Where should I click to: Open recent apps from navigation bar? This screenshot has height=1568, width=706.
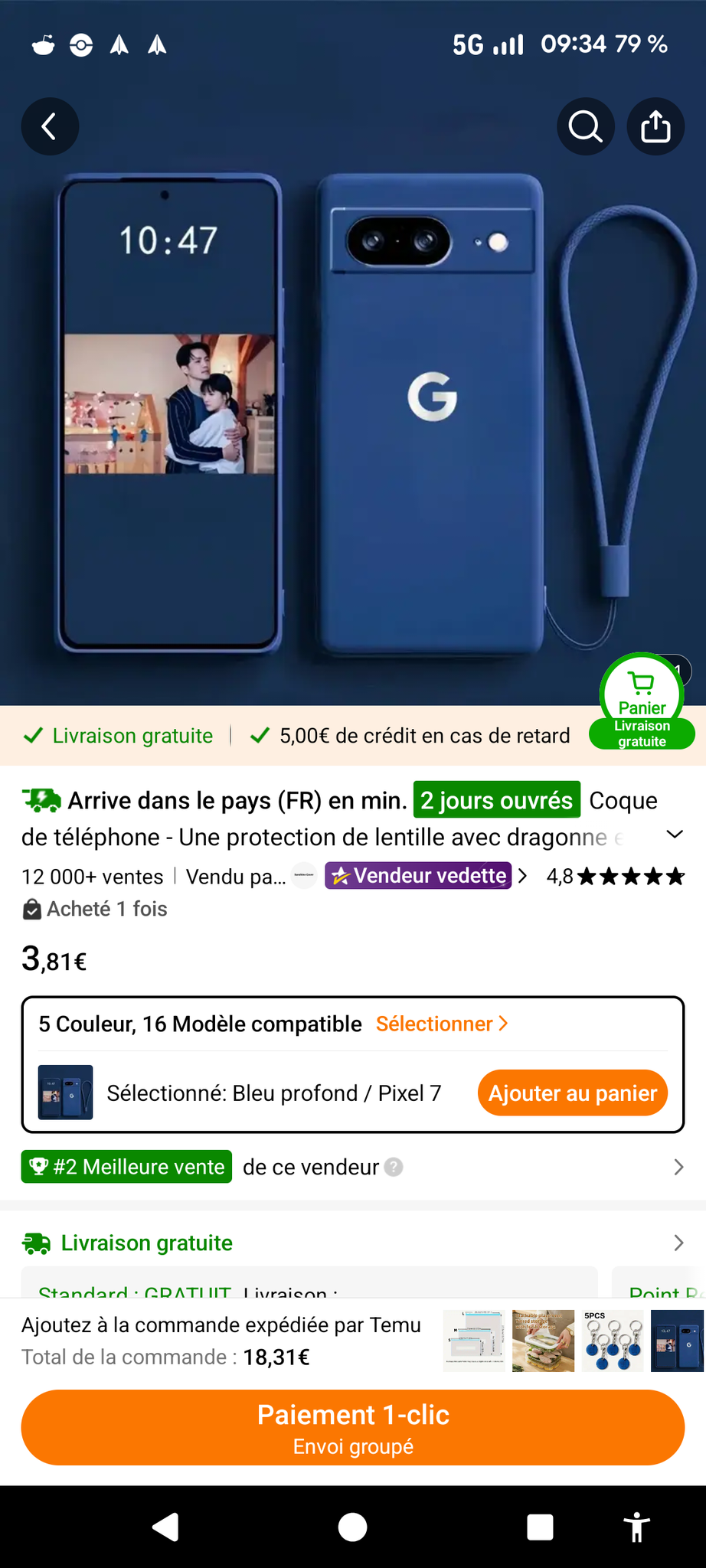pyautogui.click(x=540, y=1527)
